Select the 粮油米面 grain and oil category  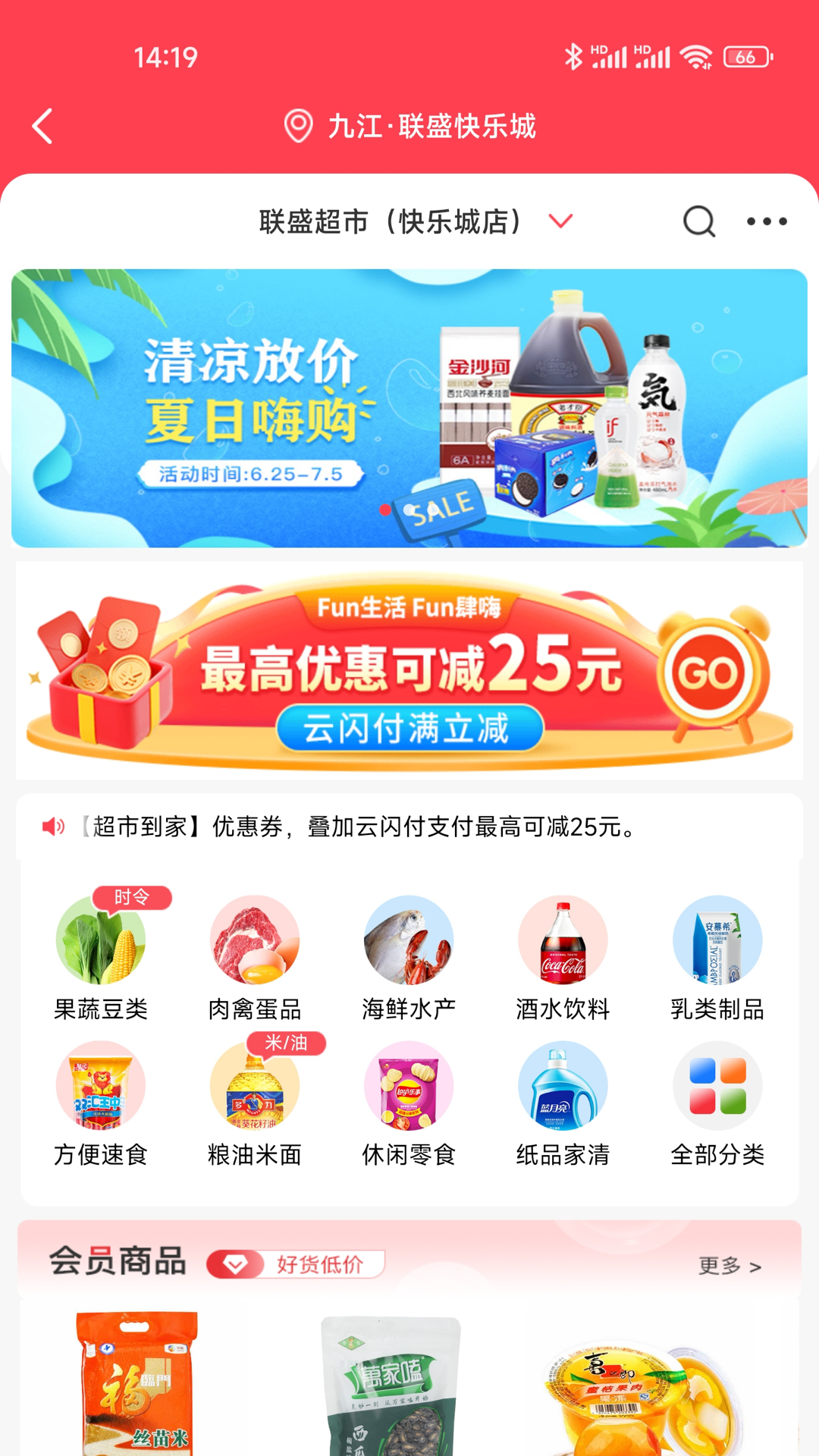point(254,1086)
